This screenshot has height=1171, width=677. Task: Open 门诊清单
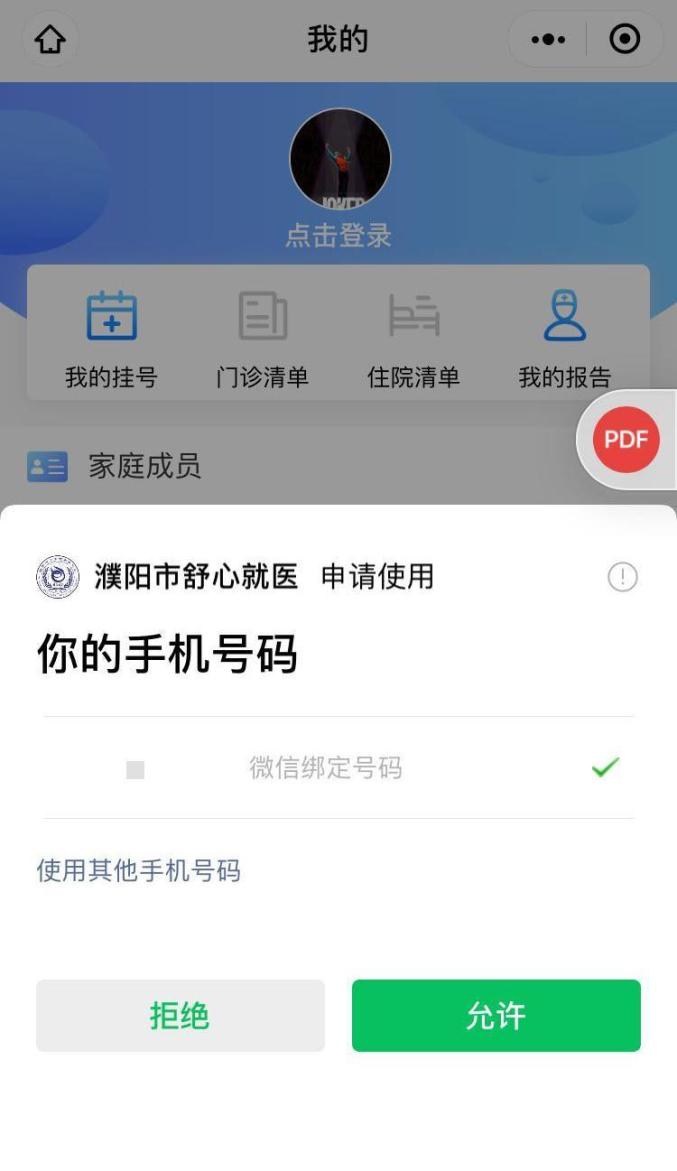click(x=262, y=335)
